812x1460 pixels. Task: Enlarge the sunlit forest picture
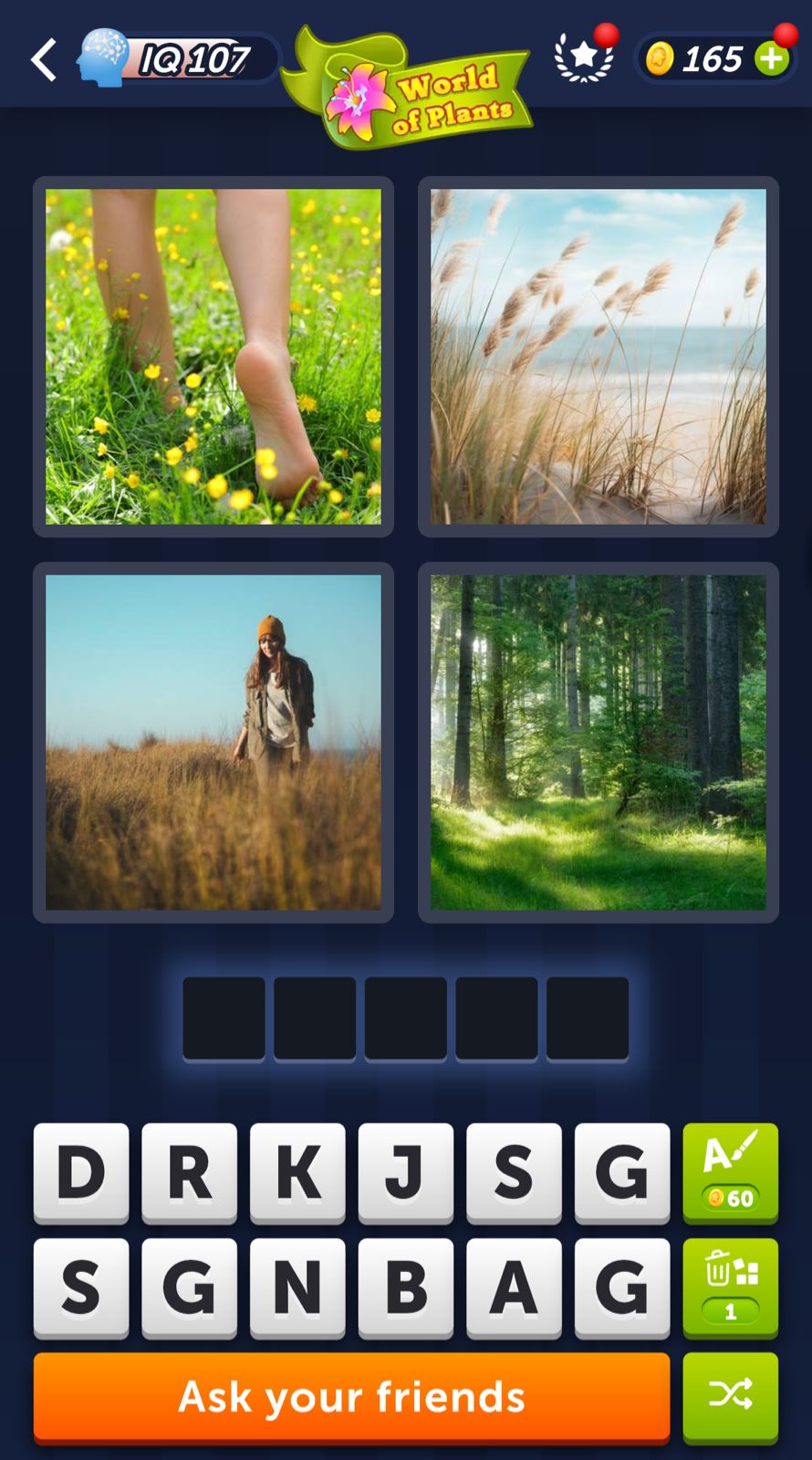598,742
